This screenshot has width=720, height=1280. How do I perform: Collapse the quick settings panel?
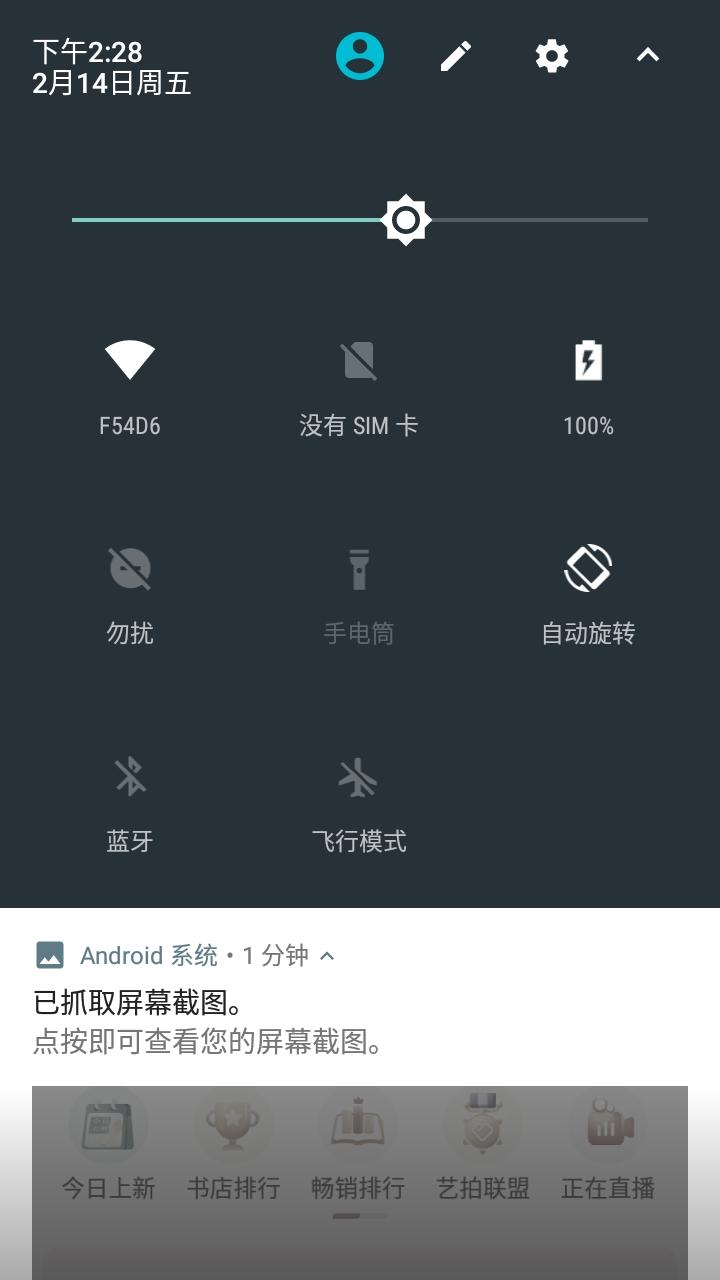(x=648, y=56)
